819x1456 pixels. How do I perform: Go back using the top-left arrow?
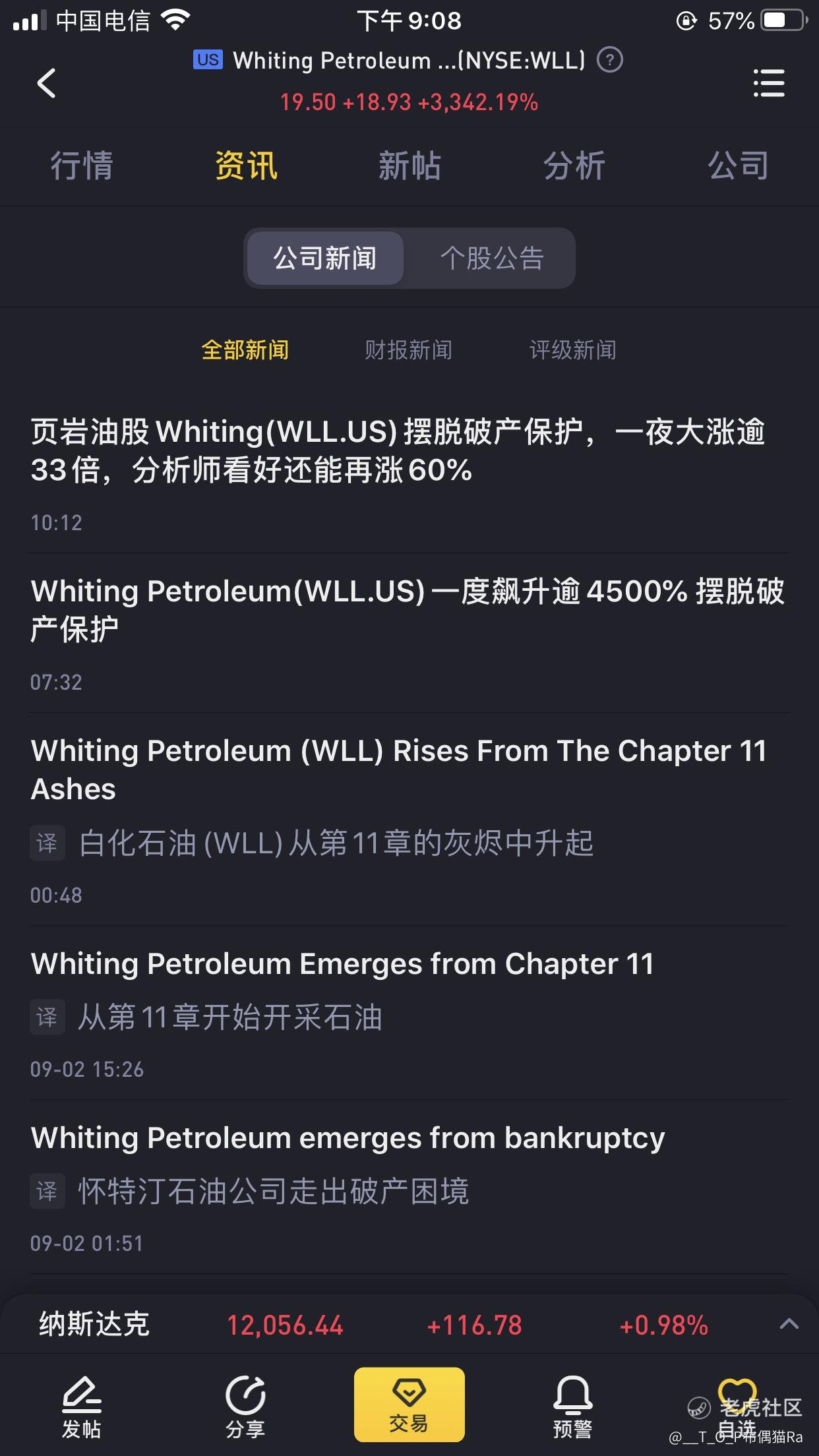pos(46,83)
